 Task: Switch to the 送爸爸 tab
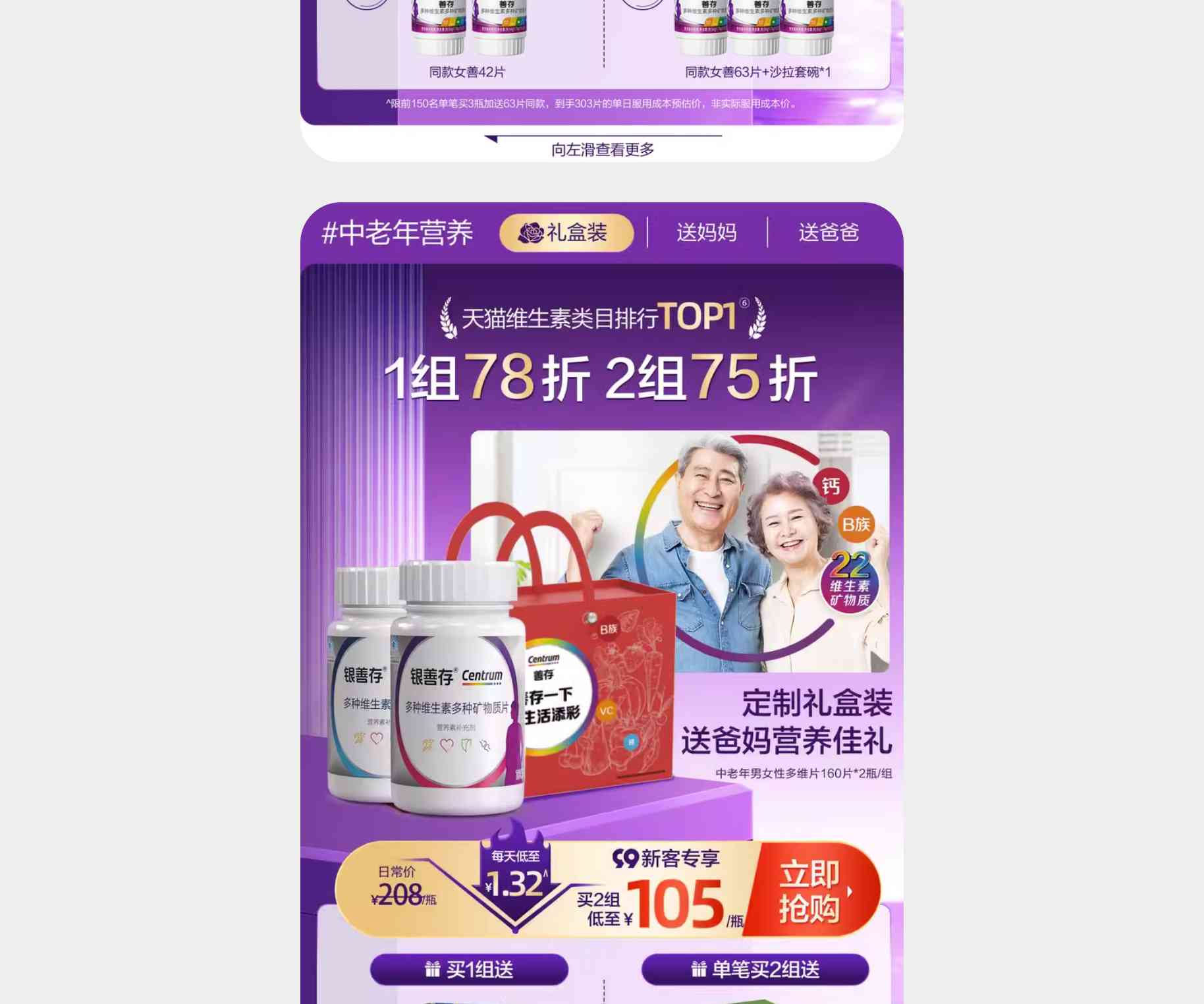(x=829, y=233)
